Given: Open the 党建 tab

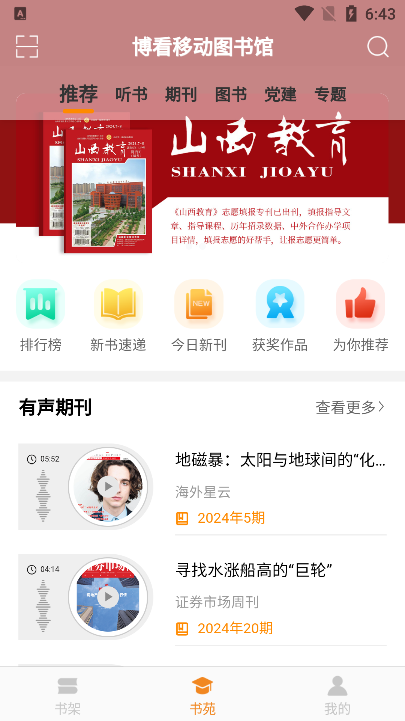Looking at the screenshot, I should click(280, 94).
